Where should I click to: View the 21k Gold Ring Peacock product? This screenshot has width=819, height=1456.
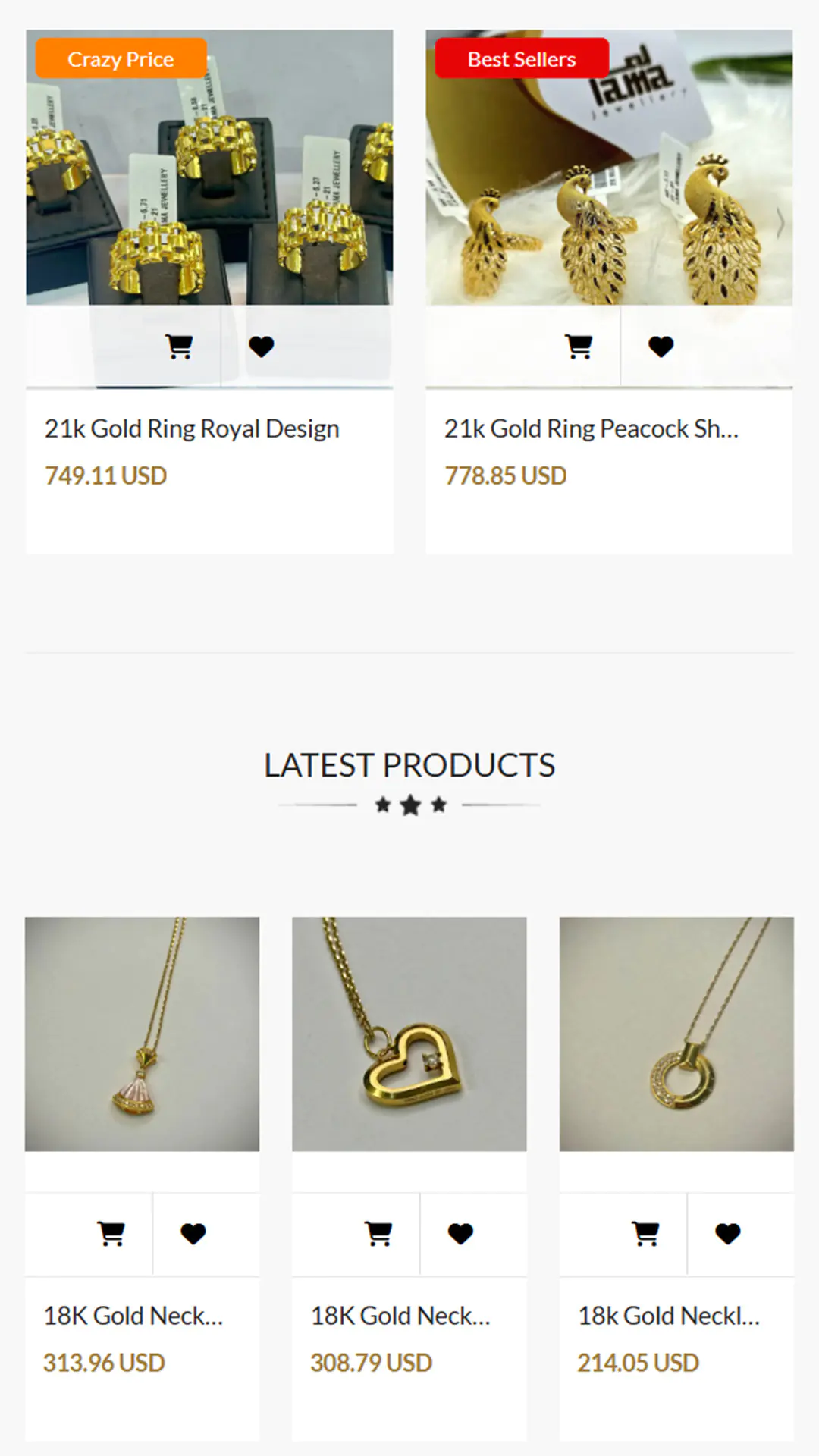(x=591, y=428)
